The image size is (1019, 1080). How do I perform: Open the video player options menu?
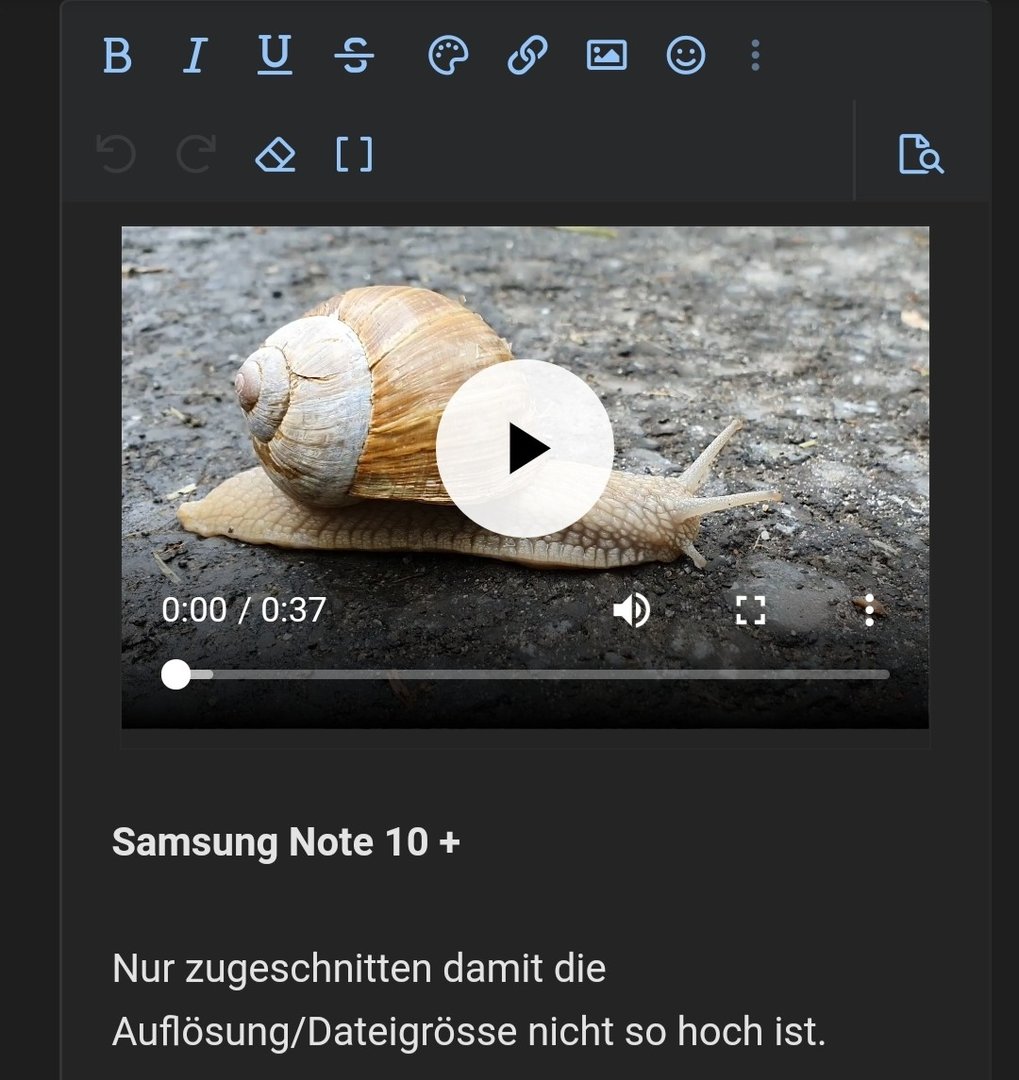click(x=869, y=609)
